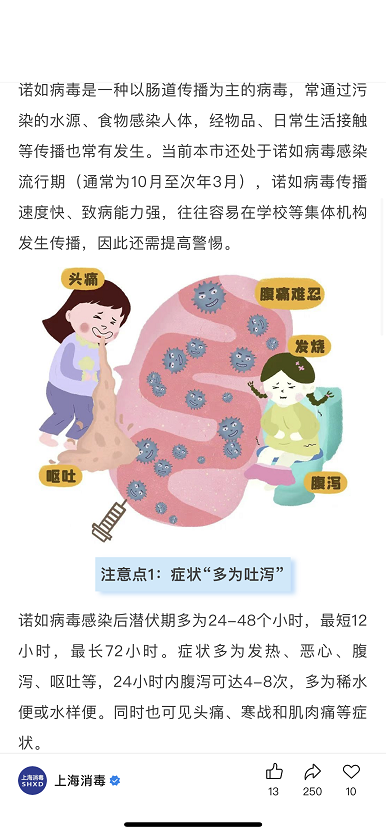
Task: Tap the heart icon to favorite the article
Action: pos(351,772)
